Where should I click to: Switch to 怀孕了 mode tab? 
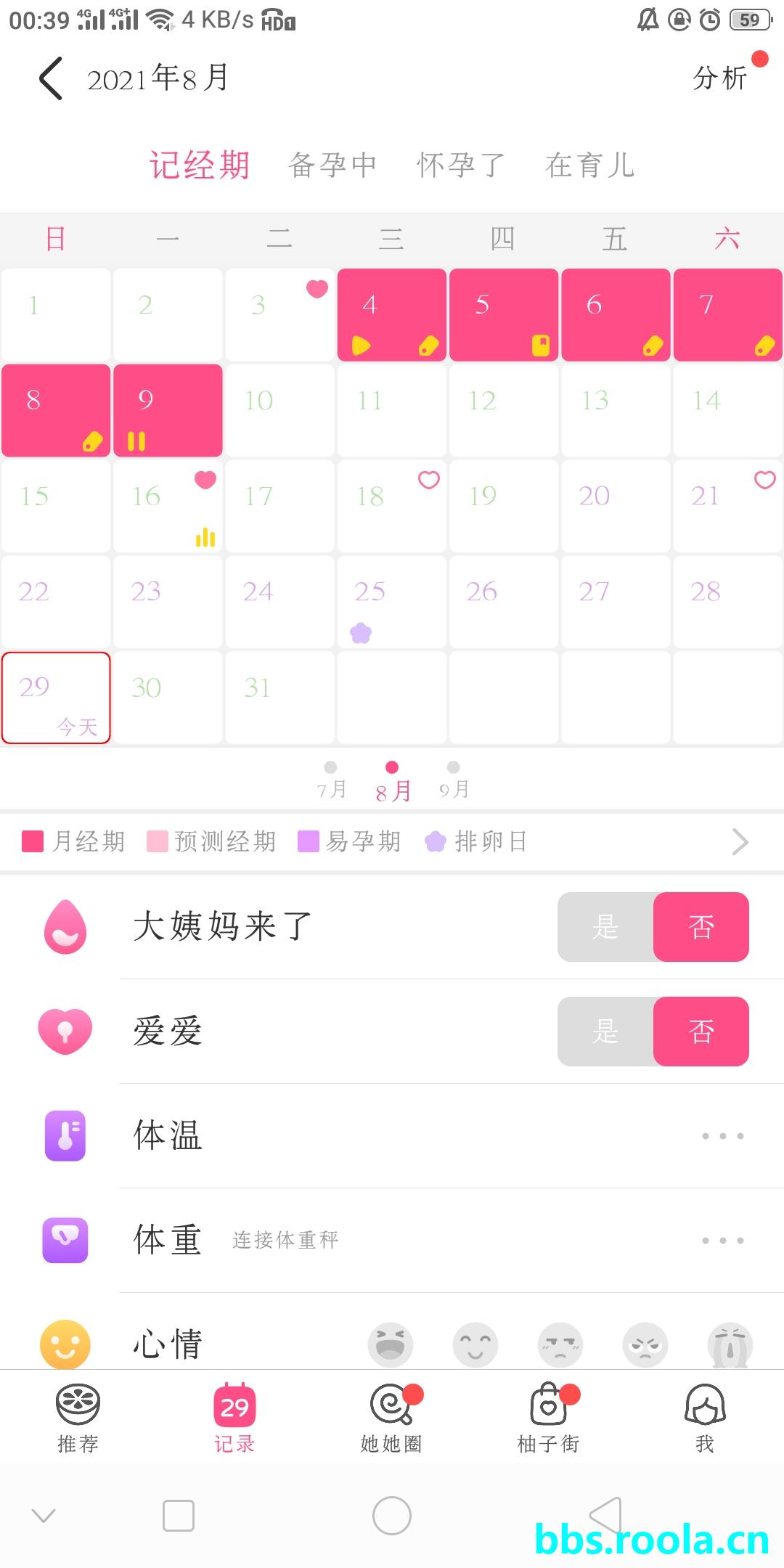tap(461, 166)
